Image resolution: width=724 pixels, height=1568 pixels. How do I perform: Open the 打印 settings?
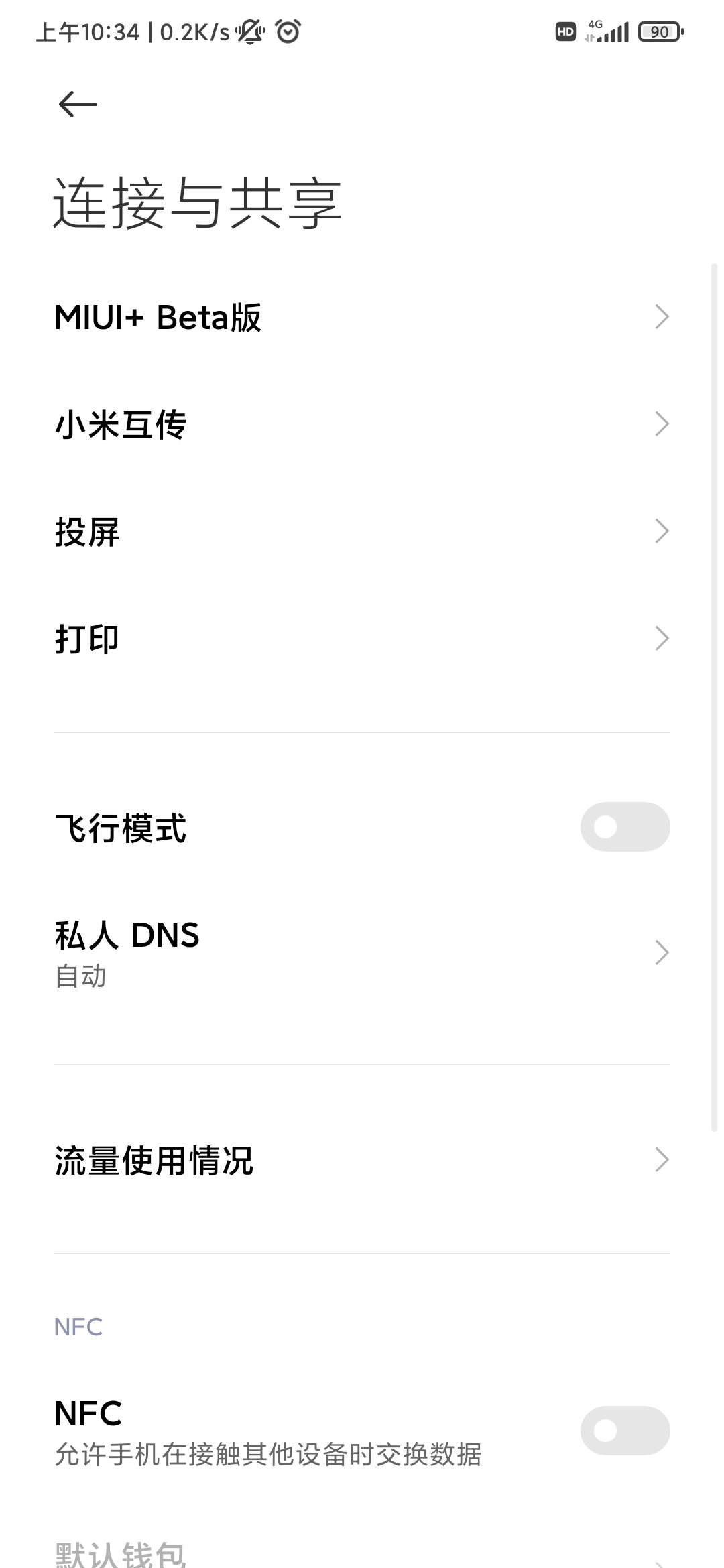(362, 637)
